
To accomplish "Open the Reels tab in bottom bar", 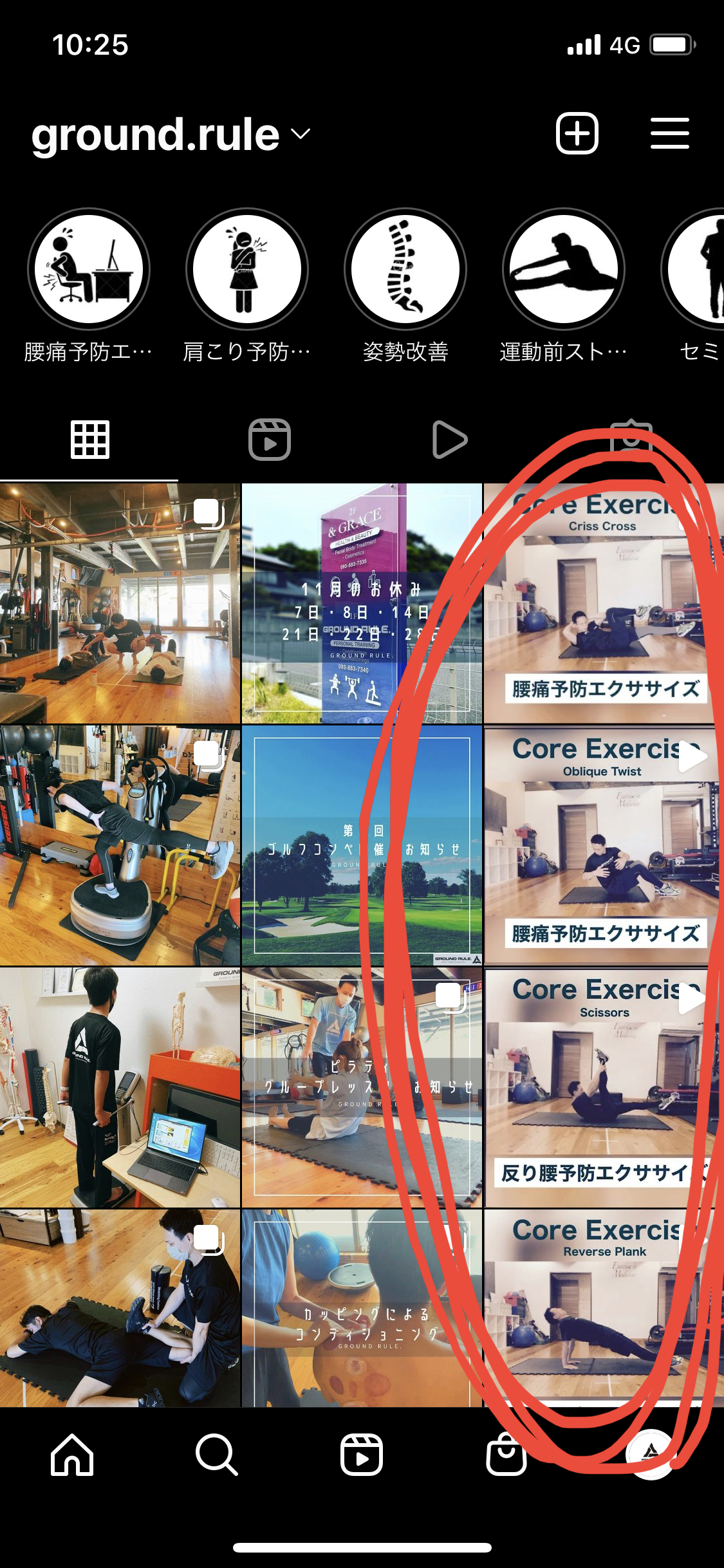I will (362, 1454).
